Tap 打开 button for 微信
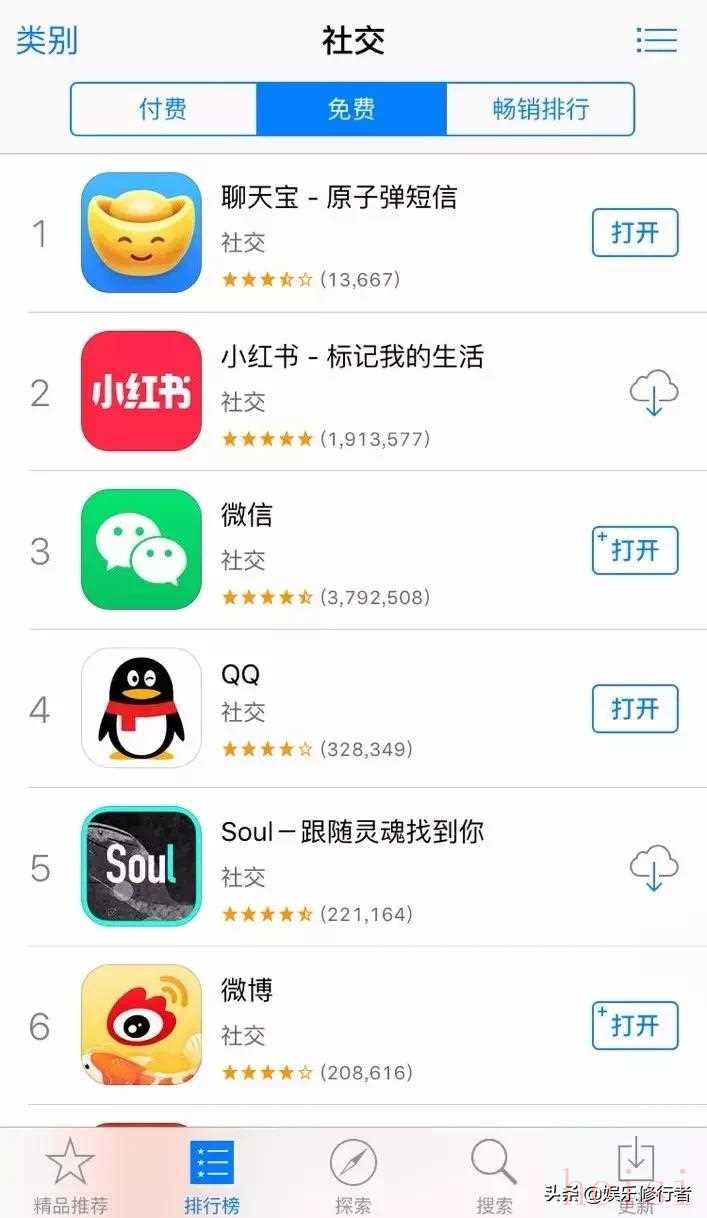The width and height of the screenshot is (707, 1218). pyautogui.click(x=635, y=550)
